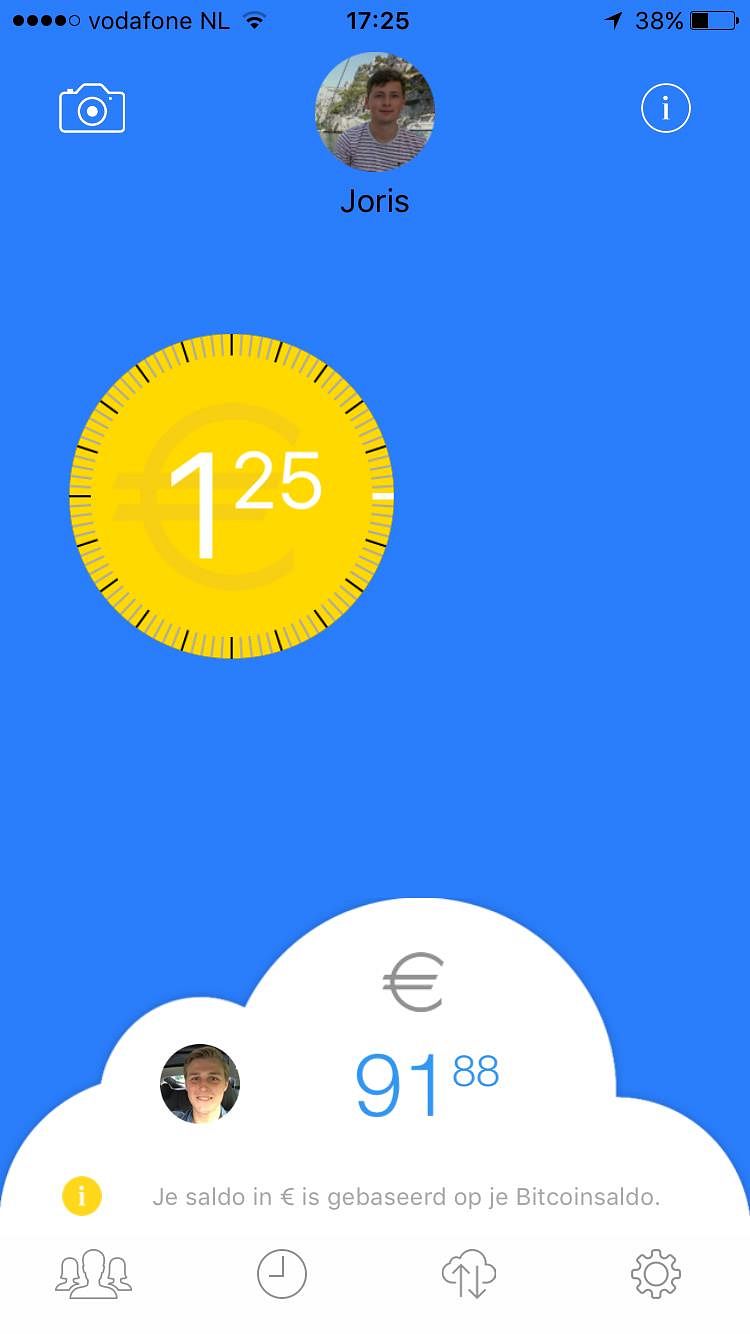Open the info icon at top right

click(x=666, y=108)
